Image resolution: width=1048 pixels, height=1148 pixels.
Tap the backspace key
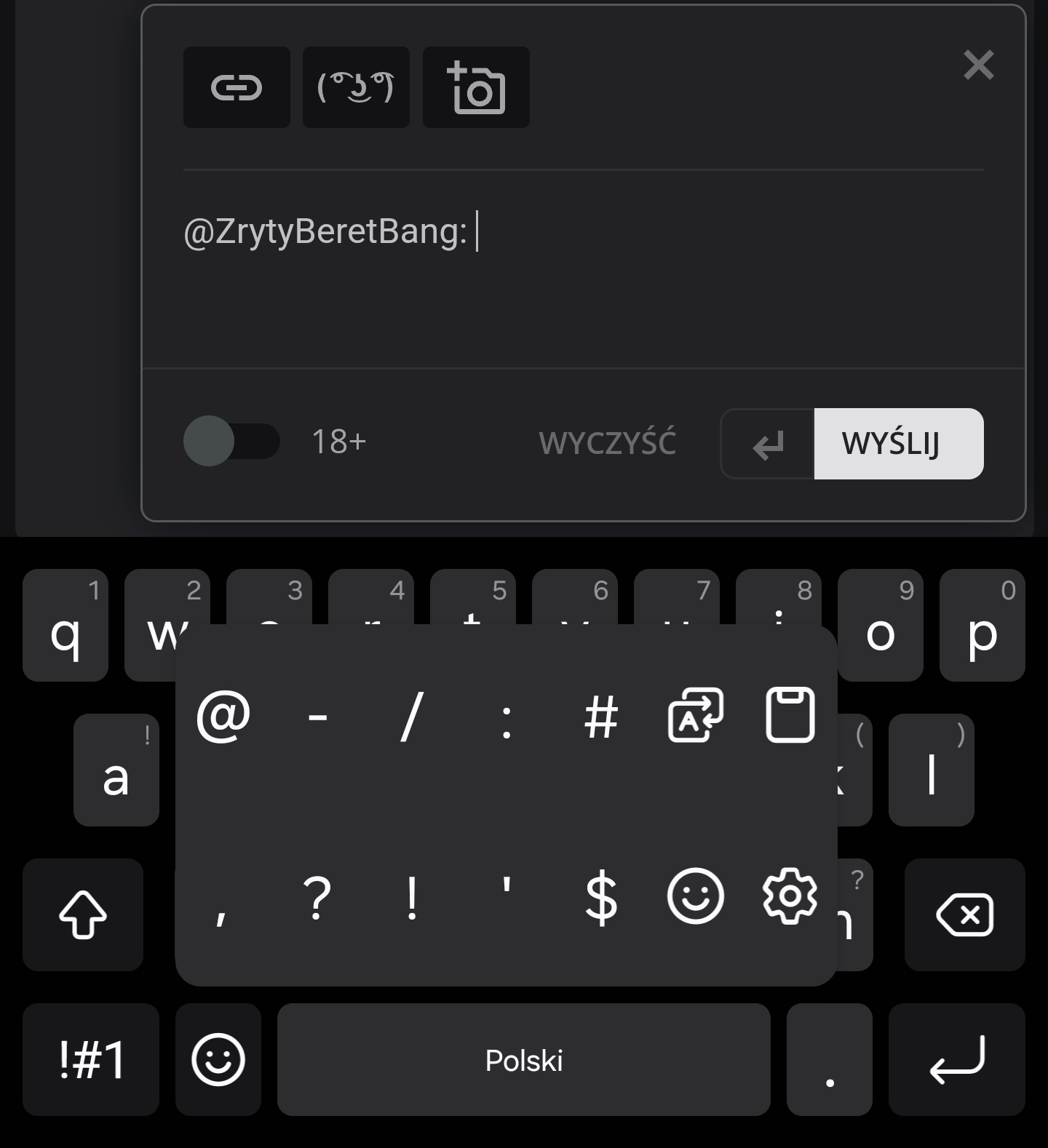(x=965, y=914)
